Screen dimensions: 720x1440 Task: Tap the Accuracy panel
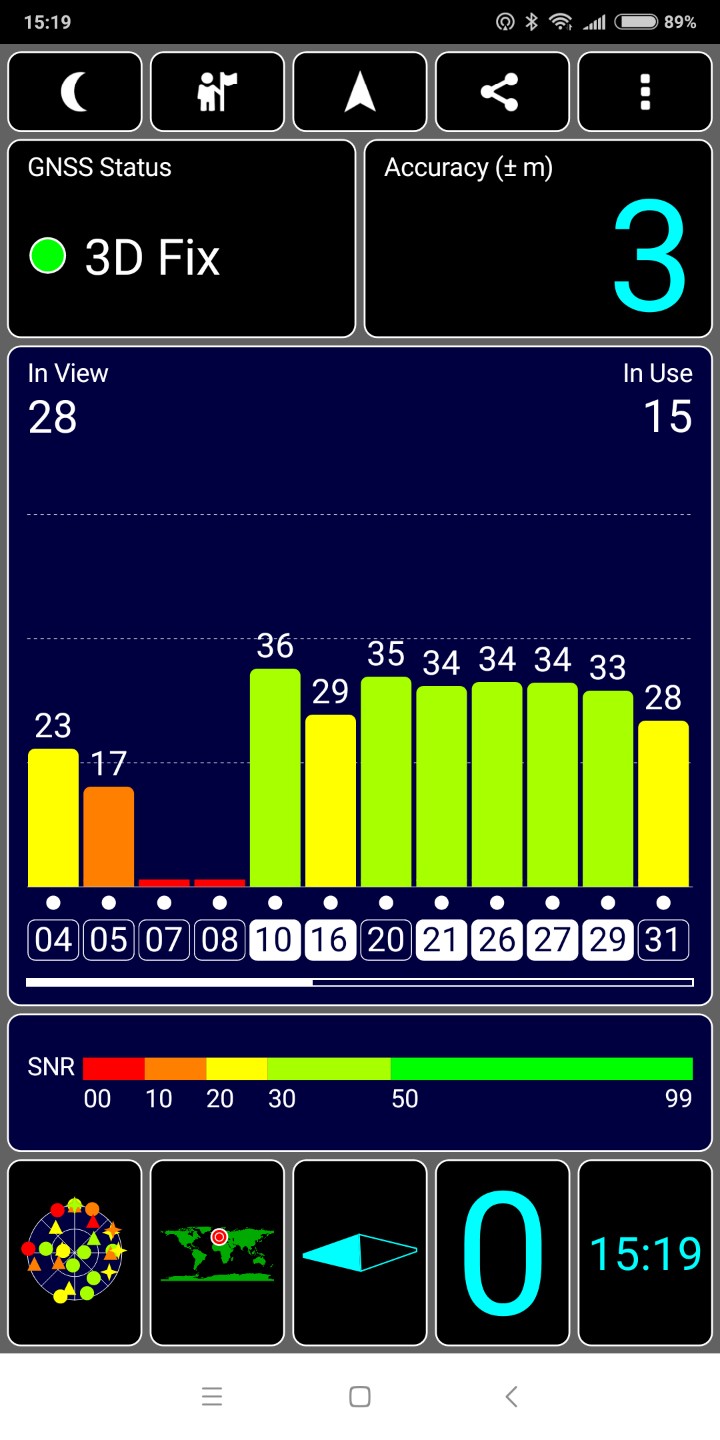point(538,239)
